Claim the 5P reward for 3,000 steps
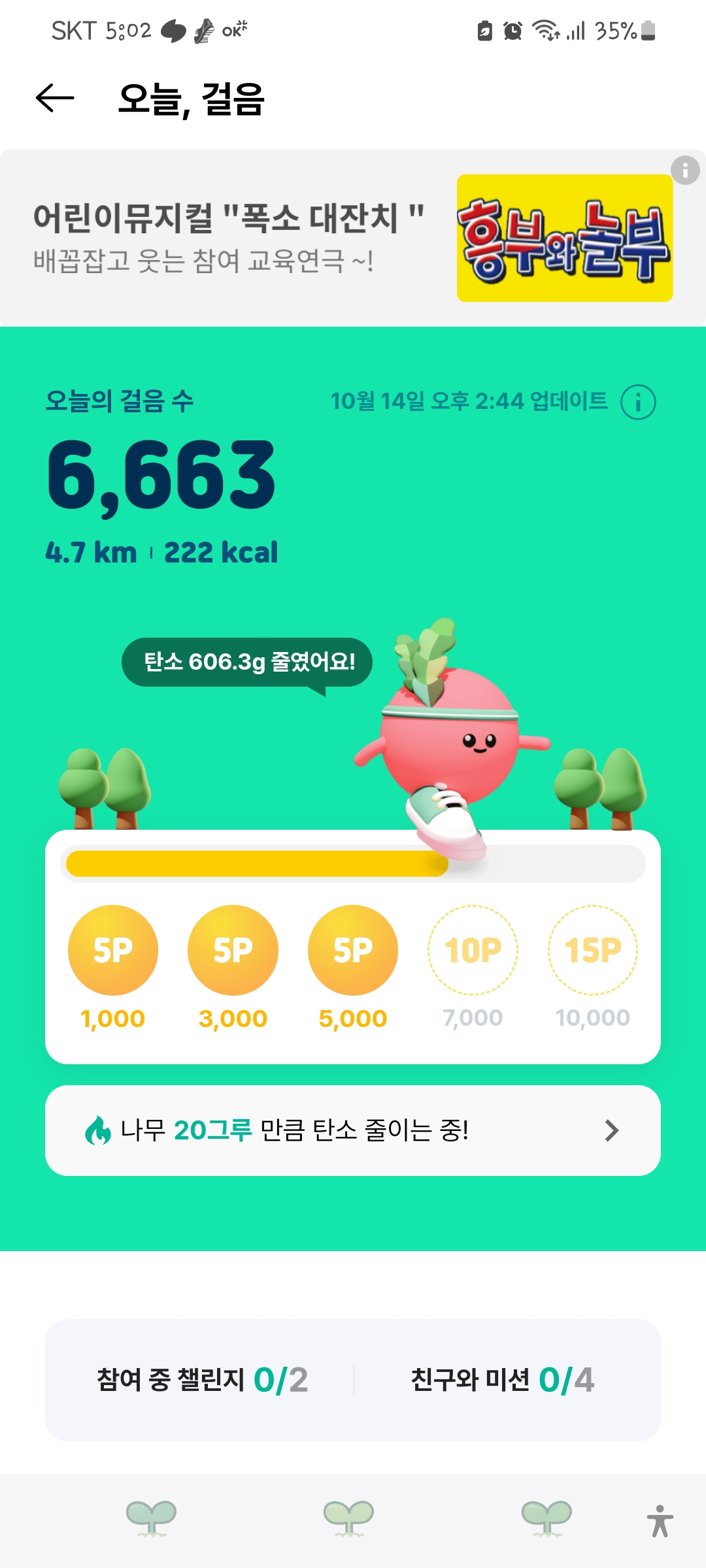706x1568 pixels. click(x=233, y=949)
